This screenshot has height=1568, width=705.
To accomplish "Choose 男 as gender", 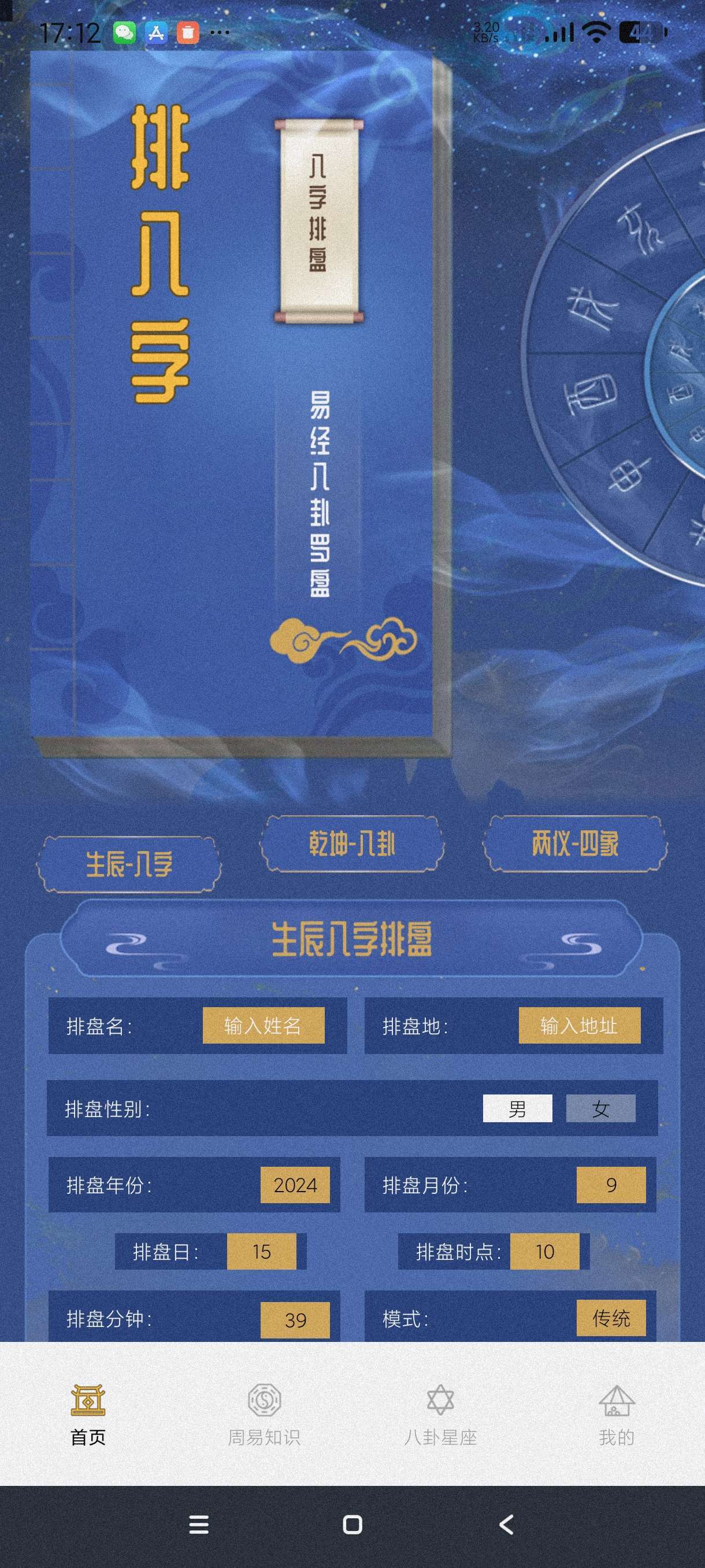I will pyautogui.click(x=517, y=1108).
